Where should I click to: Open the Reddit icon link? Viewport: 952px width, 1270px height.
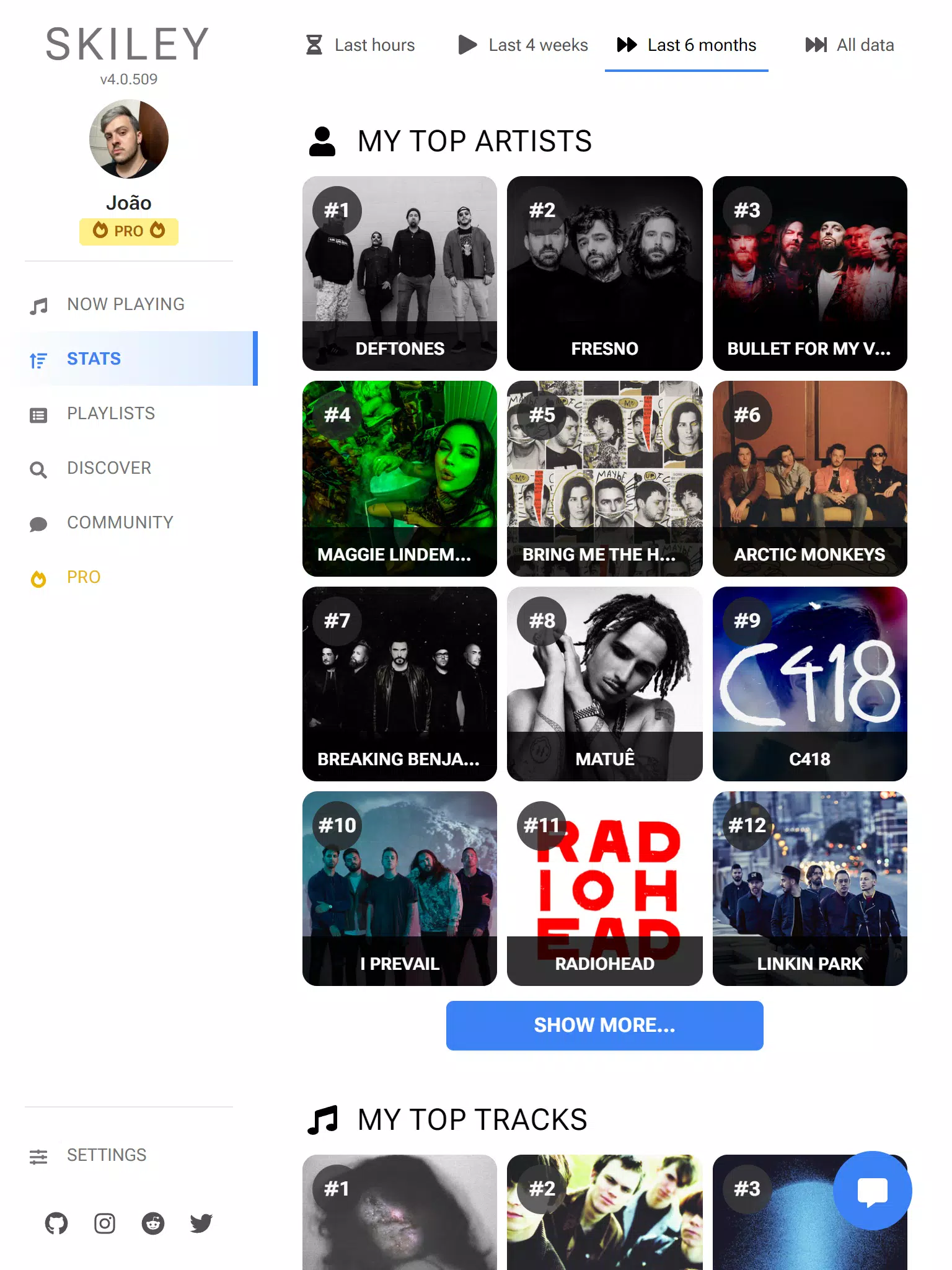(x=153, y=1223)
